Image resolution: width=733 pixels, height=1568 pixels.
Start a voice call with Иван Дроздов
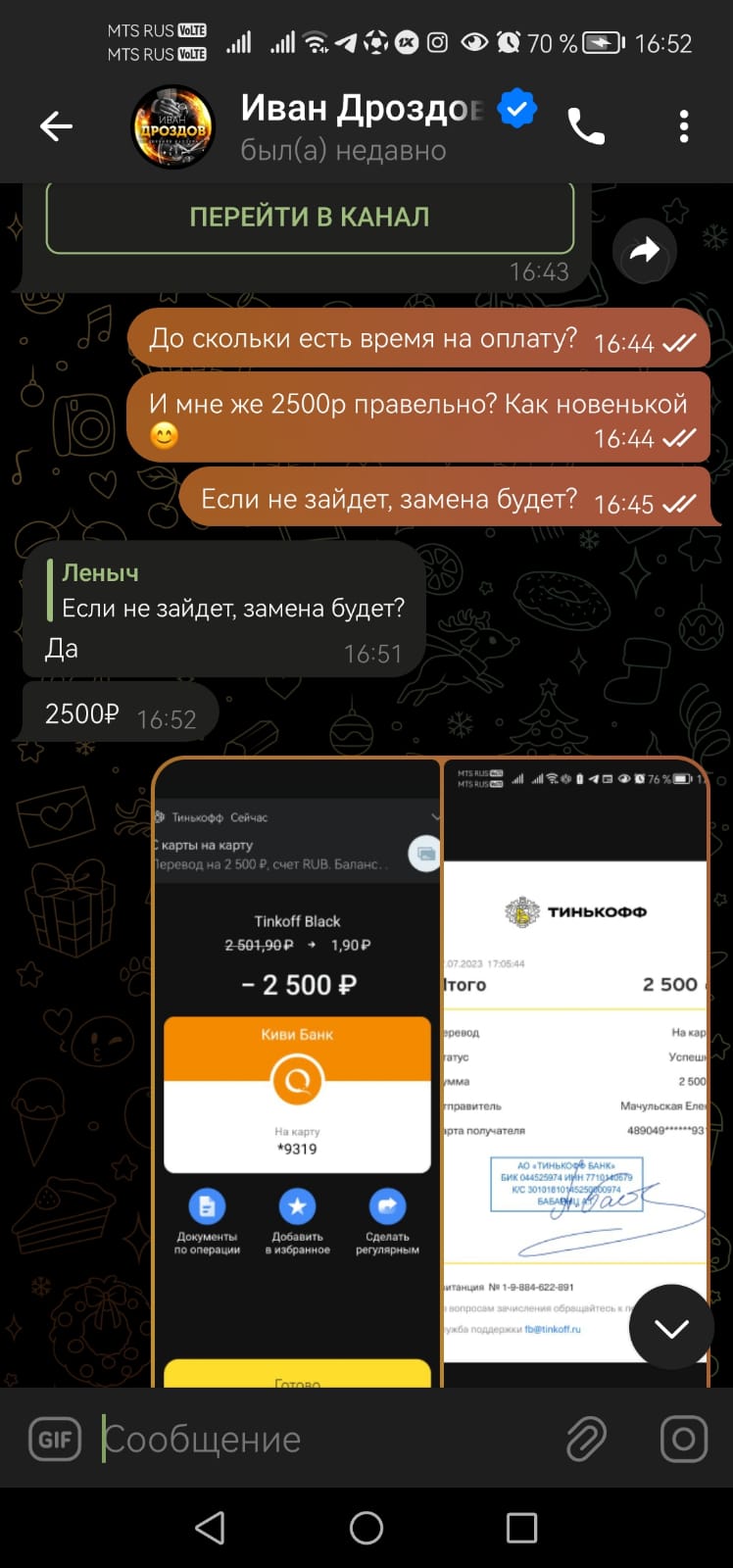click(586, 126)
